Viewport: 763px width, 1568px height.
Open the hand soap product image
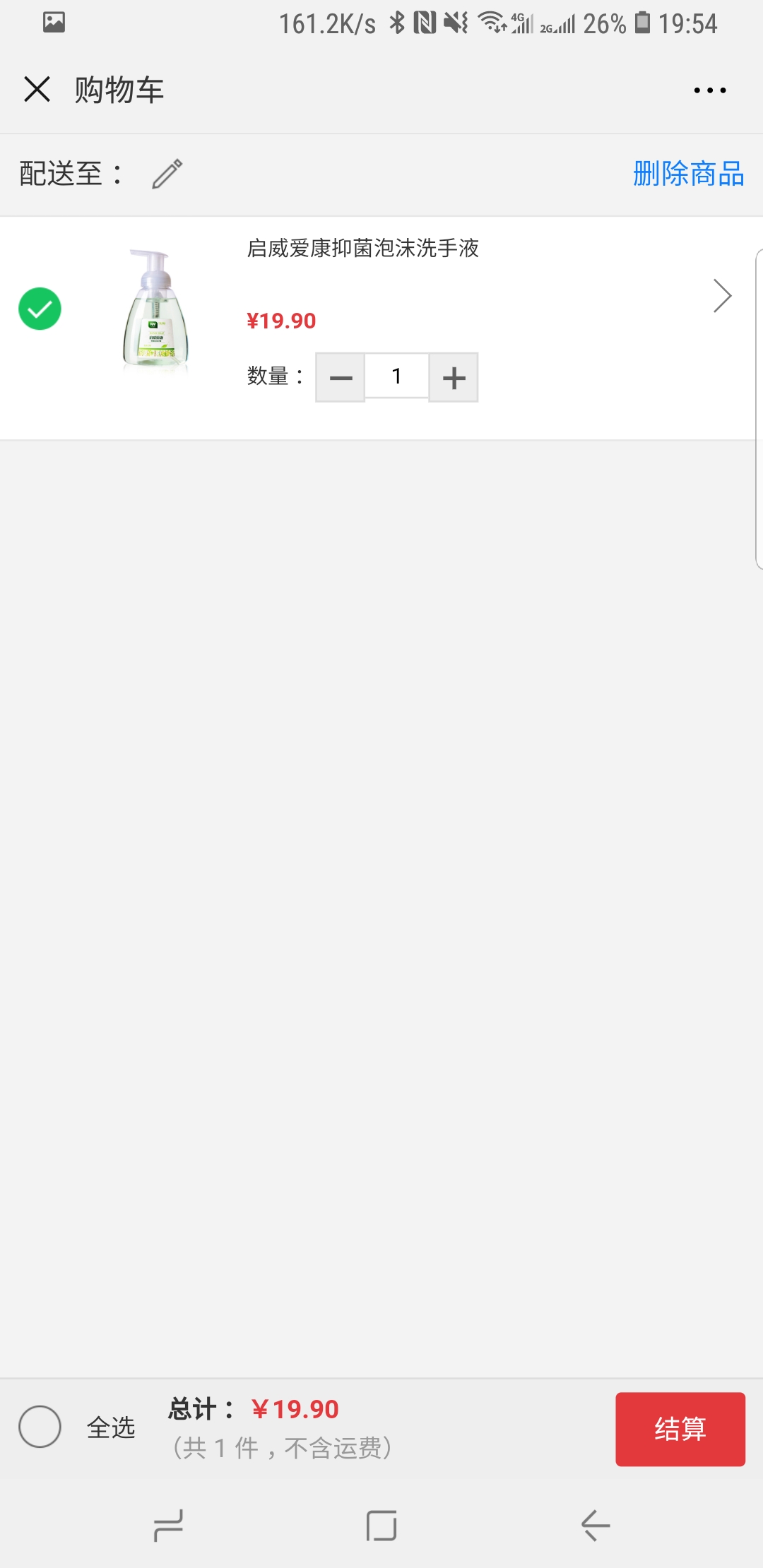click(x=155, y=309)
